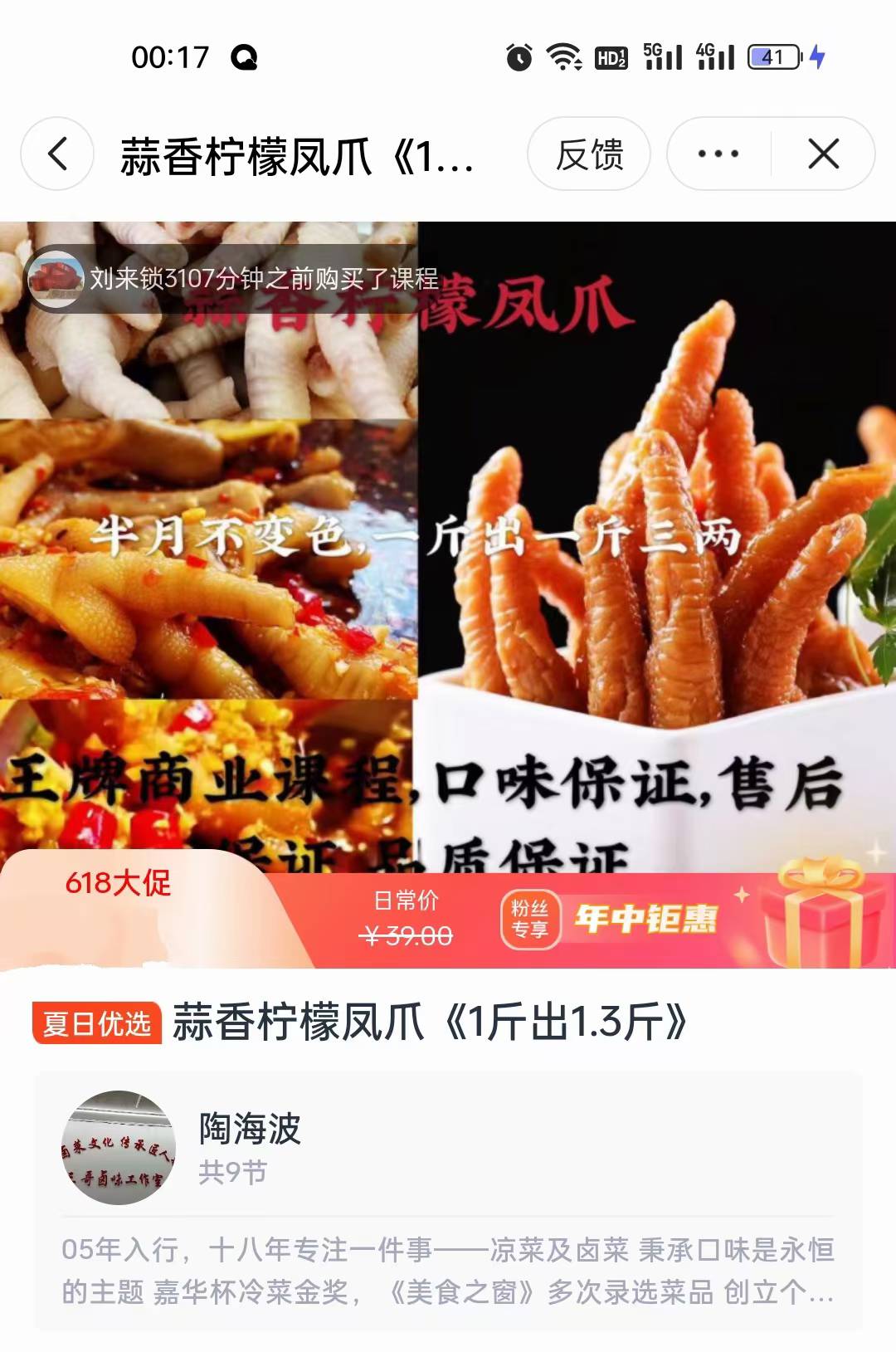Click the 反馈 feedback button

[x=588, y=154]
